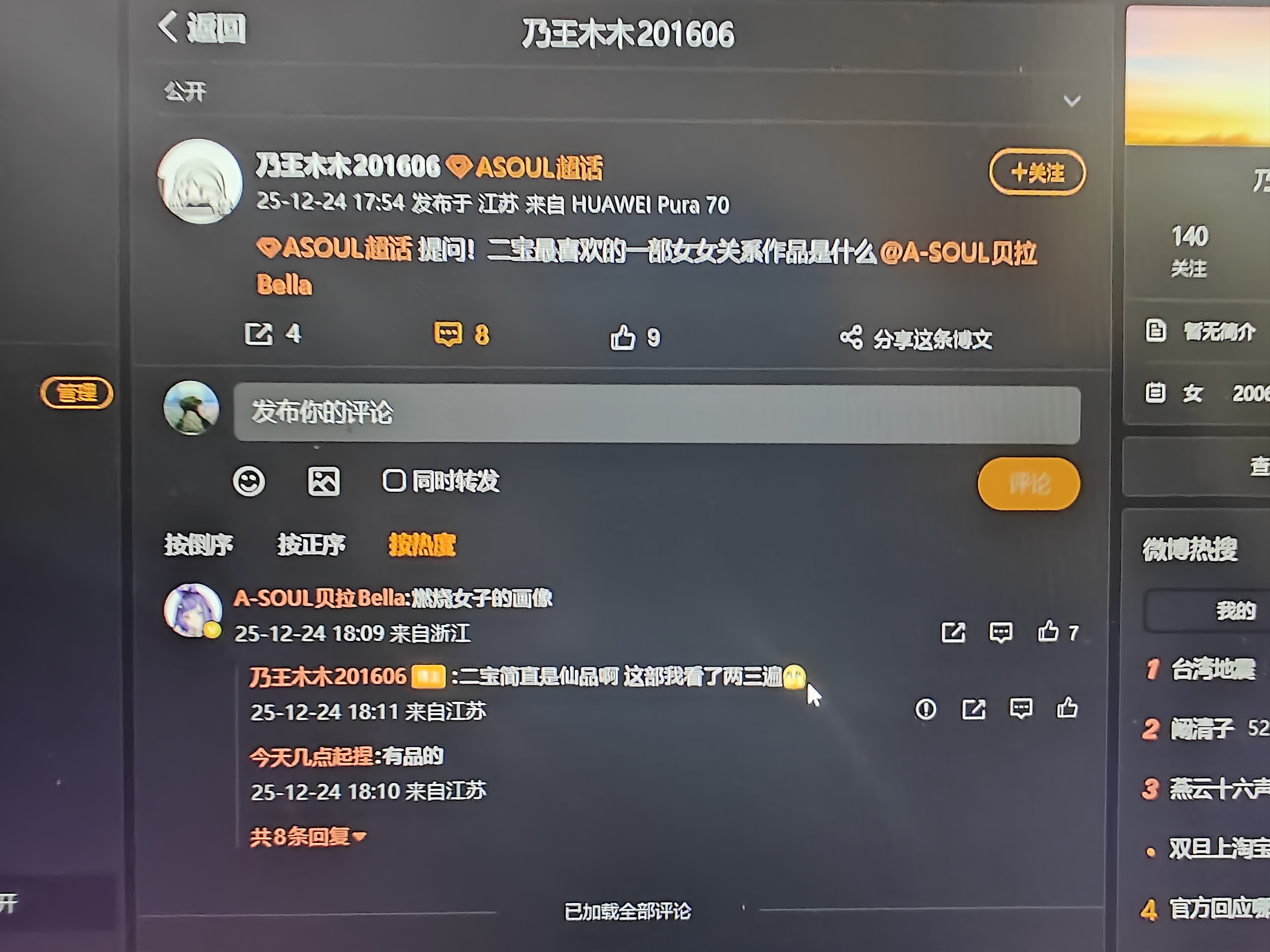Attach an image to the comment
The image size is (1270, 952).
point(324,481)
